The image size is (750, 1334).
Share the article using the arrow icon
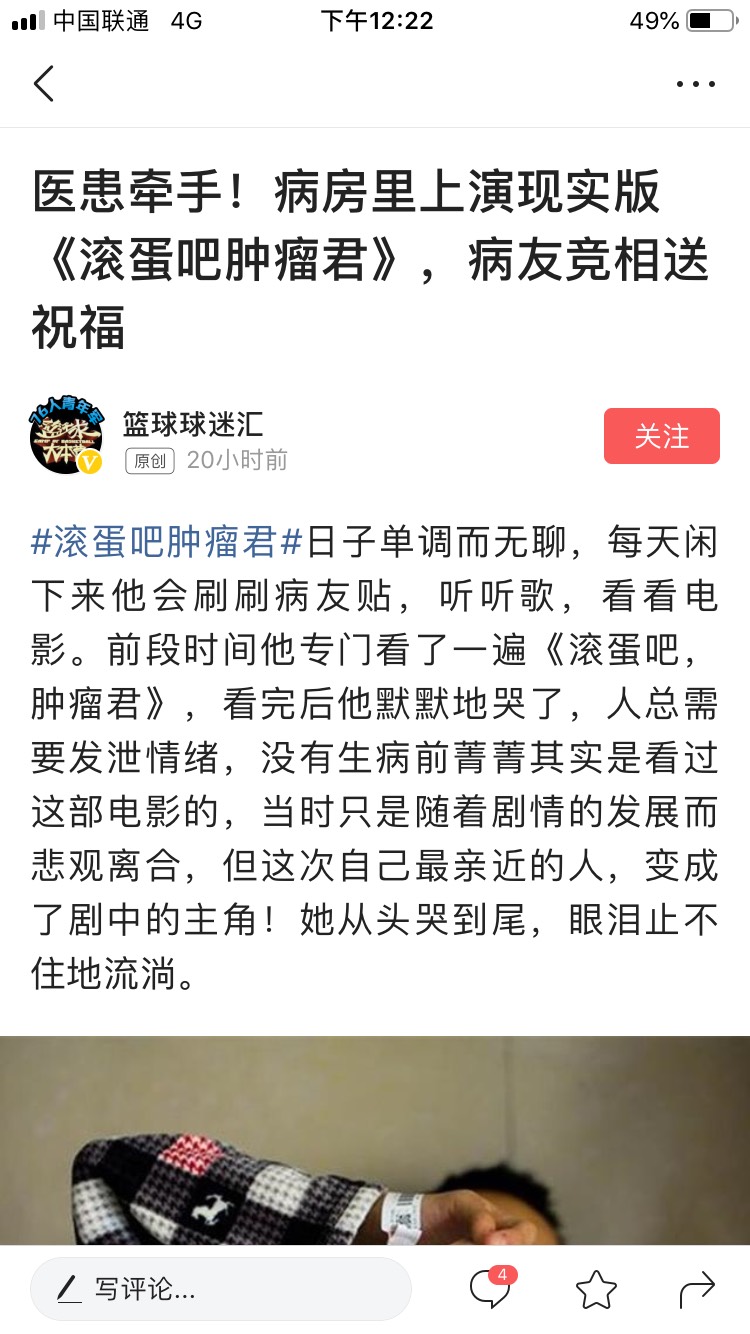click(x=697, y=1289)
